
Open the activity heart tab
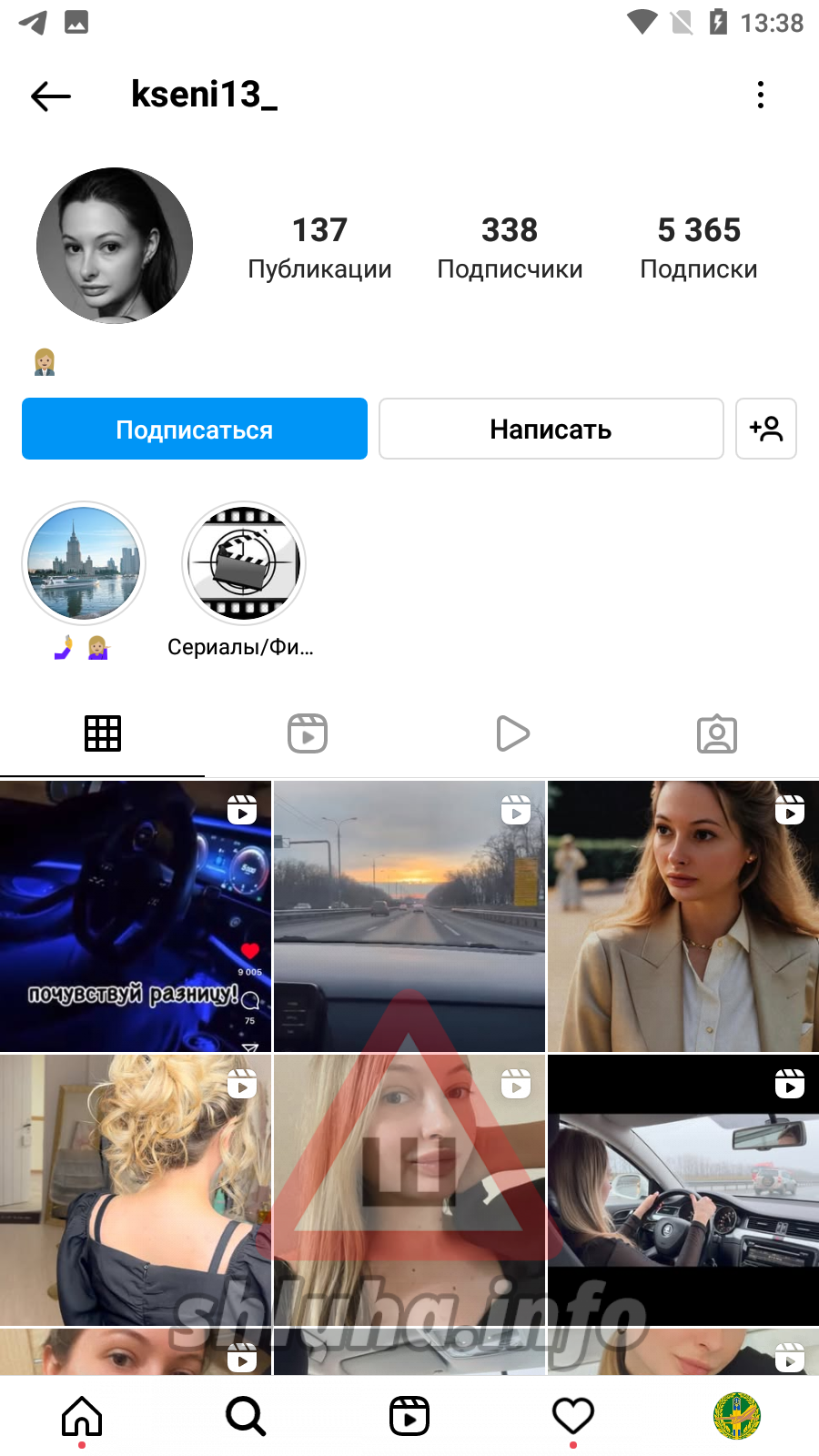click(573, 1416)
